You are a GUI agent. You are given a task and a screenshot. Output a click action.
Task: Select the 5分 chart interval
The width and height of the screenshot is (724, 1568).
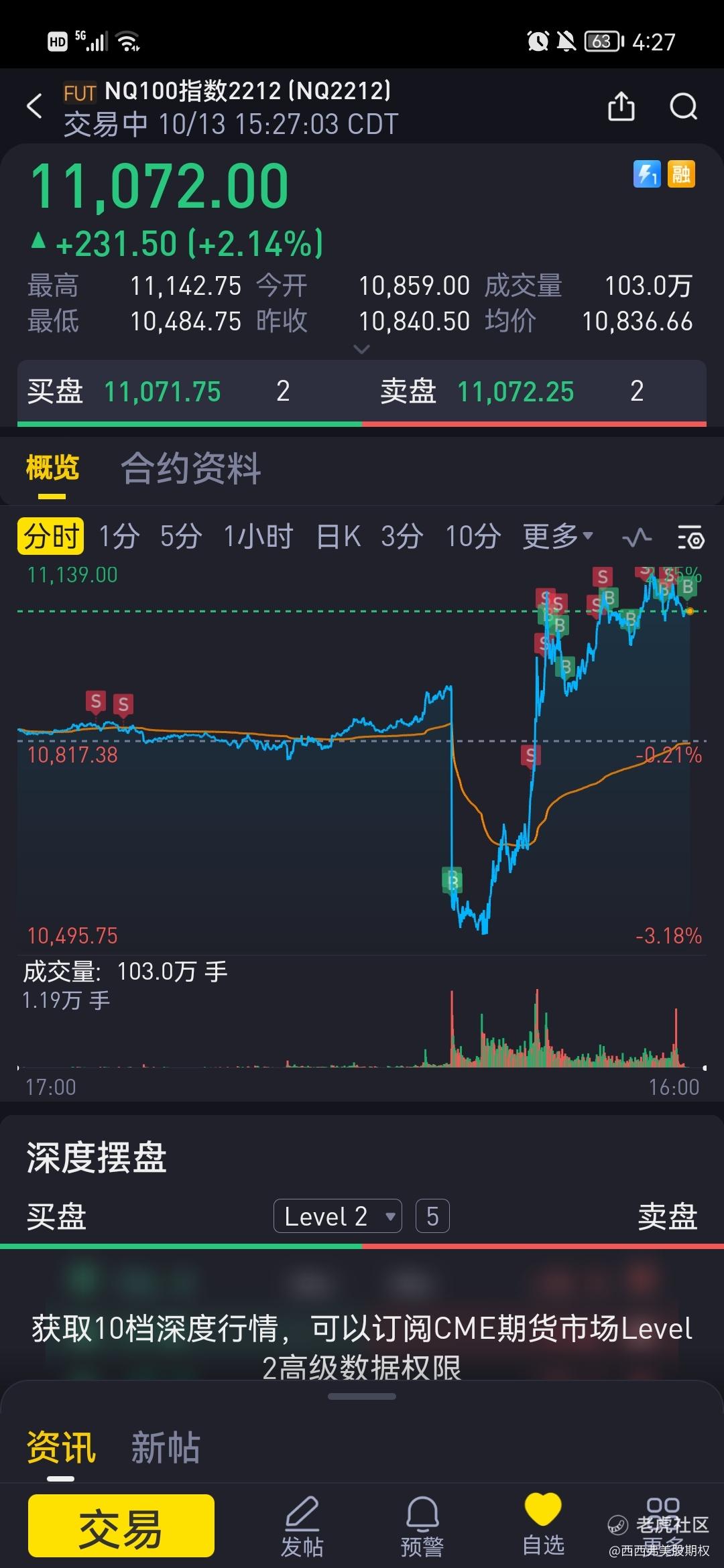(181, 537)
